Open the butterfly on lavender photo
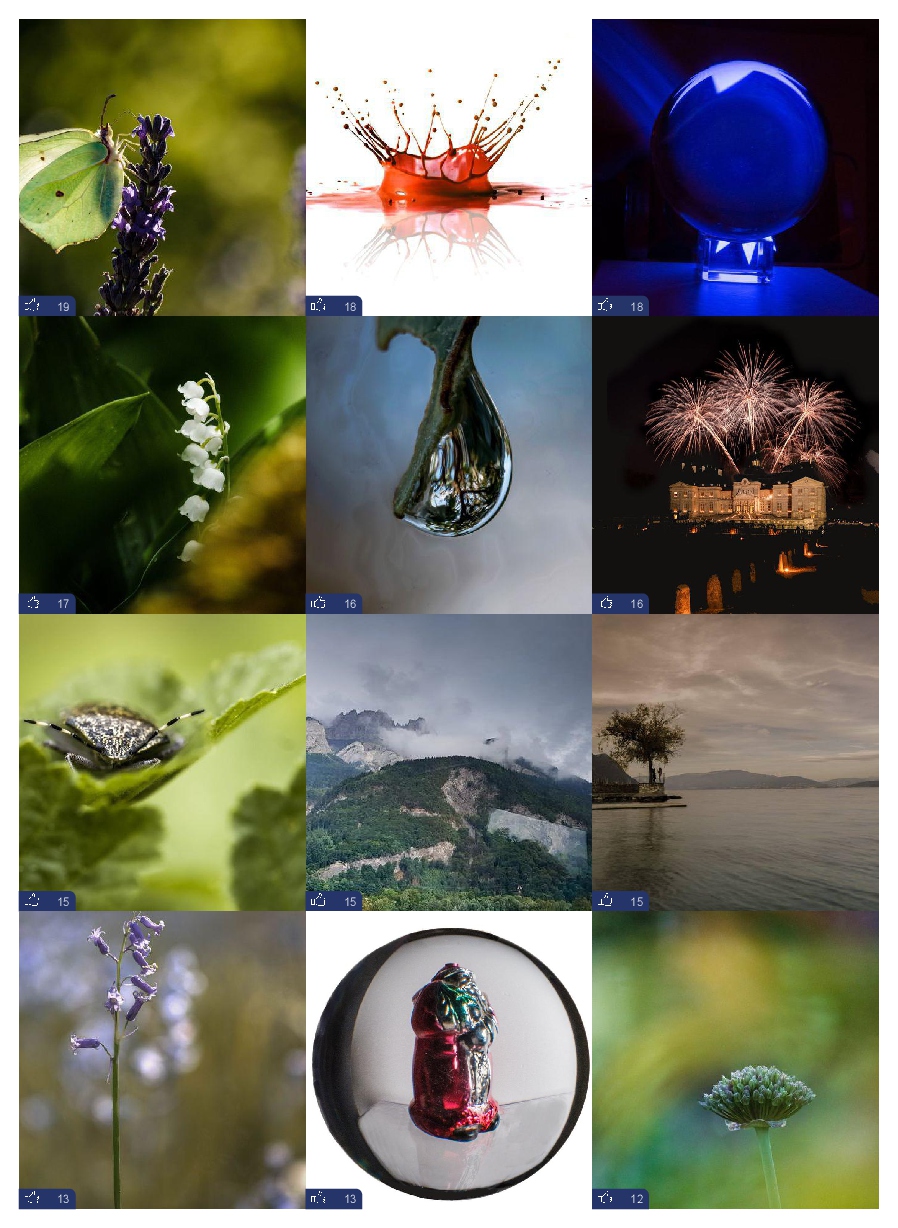The width and height of the screenshot is (898, 1228). point(162,167)
